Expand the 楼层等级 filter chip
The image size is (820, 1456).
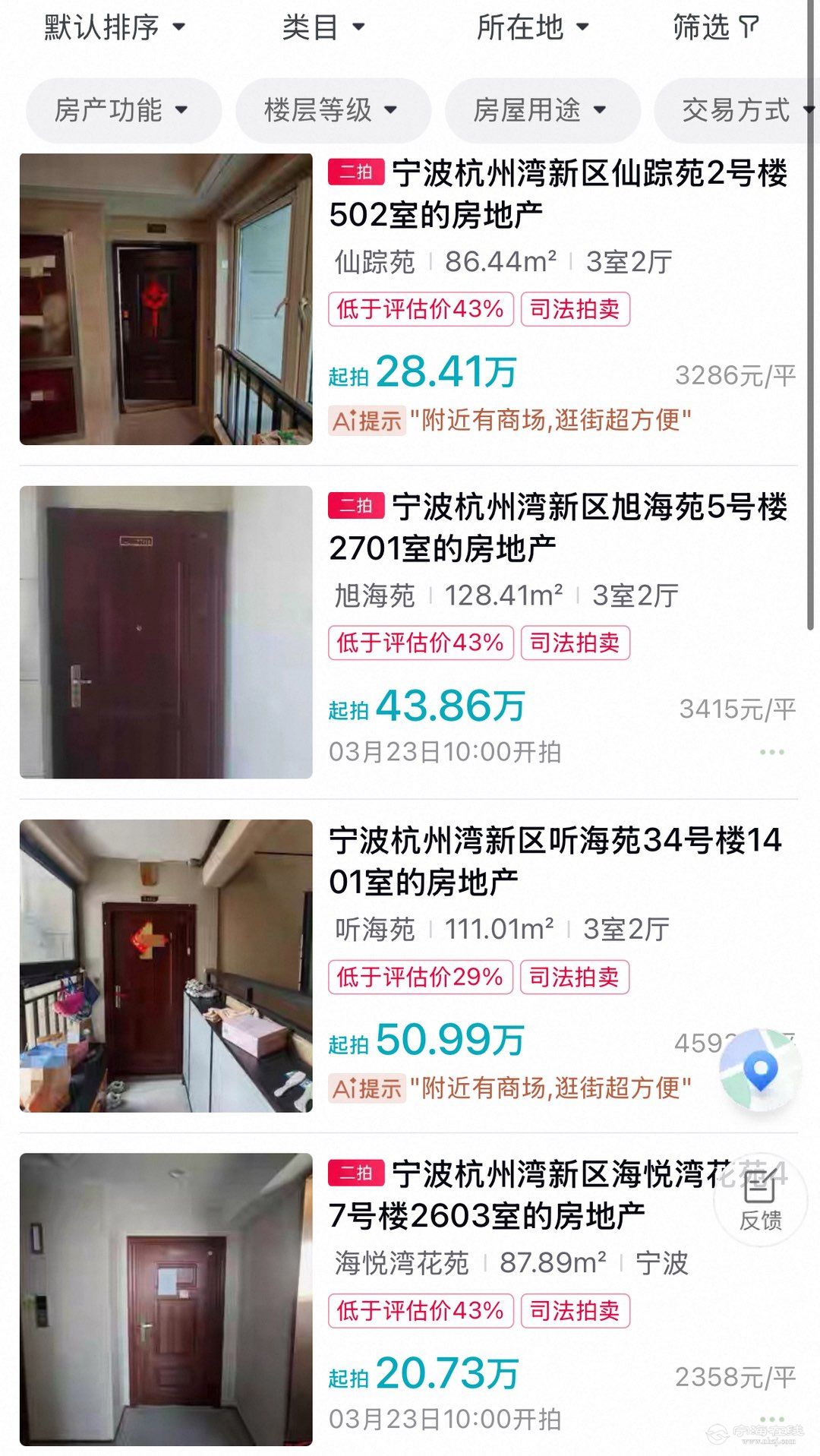332,110
